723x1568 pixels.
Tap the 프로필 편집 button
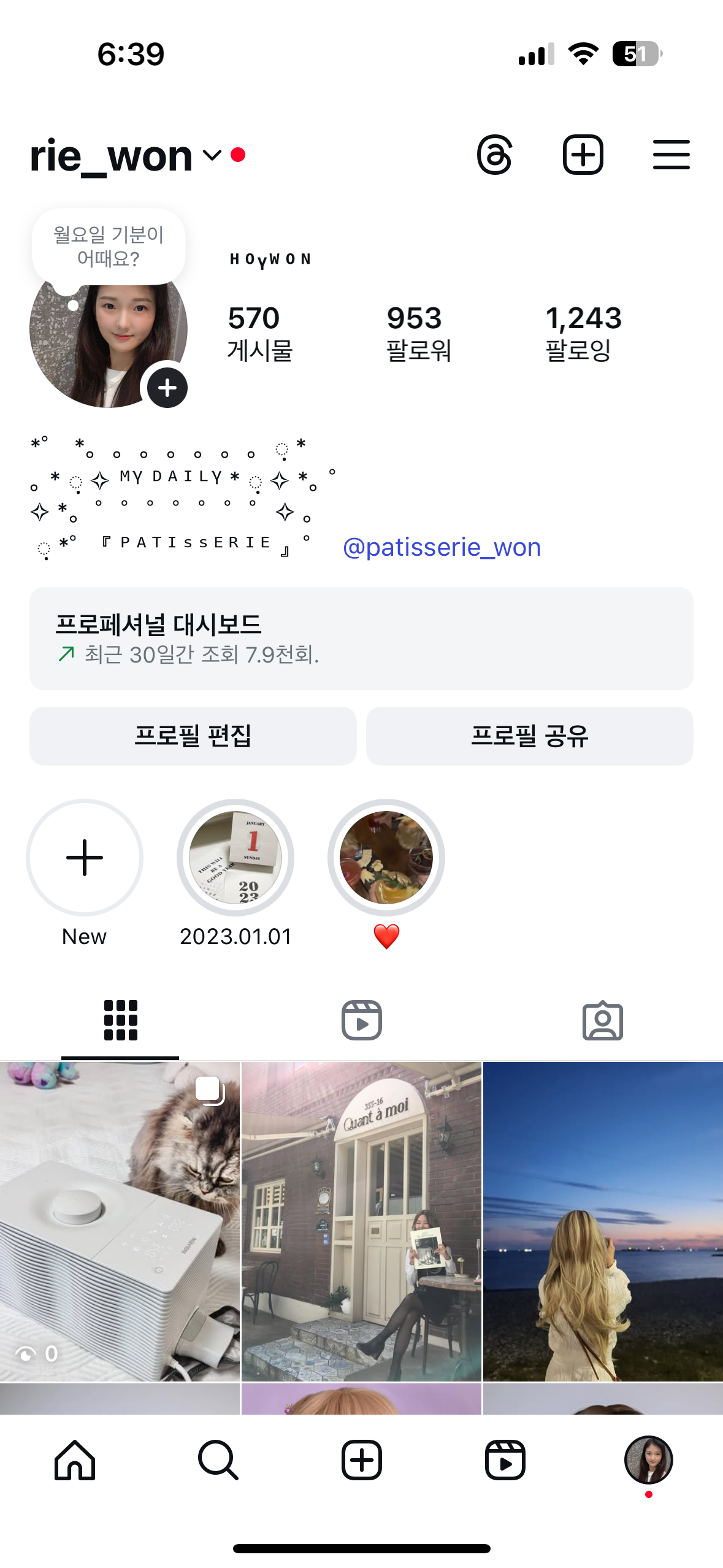(x=194, y=736)
